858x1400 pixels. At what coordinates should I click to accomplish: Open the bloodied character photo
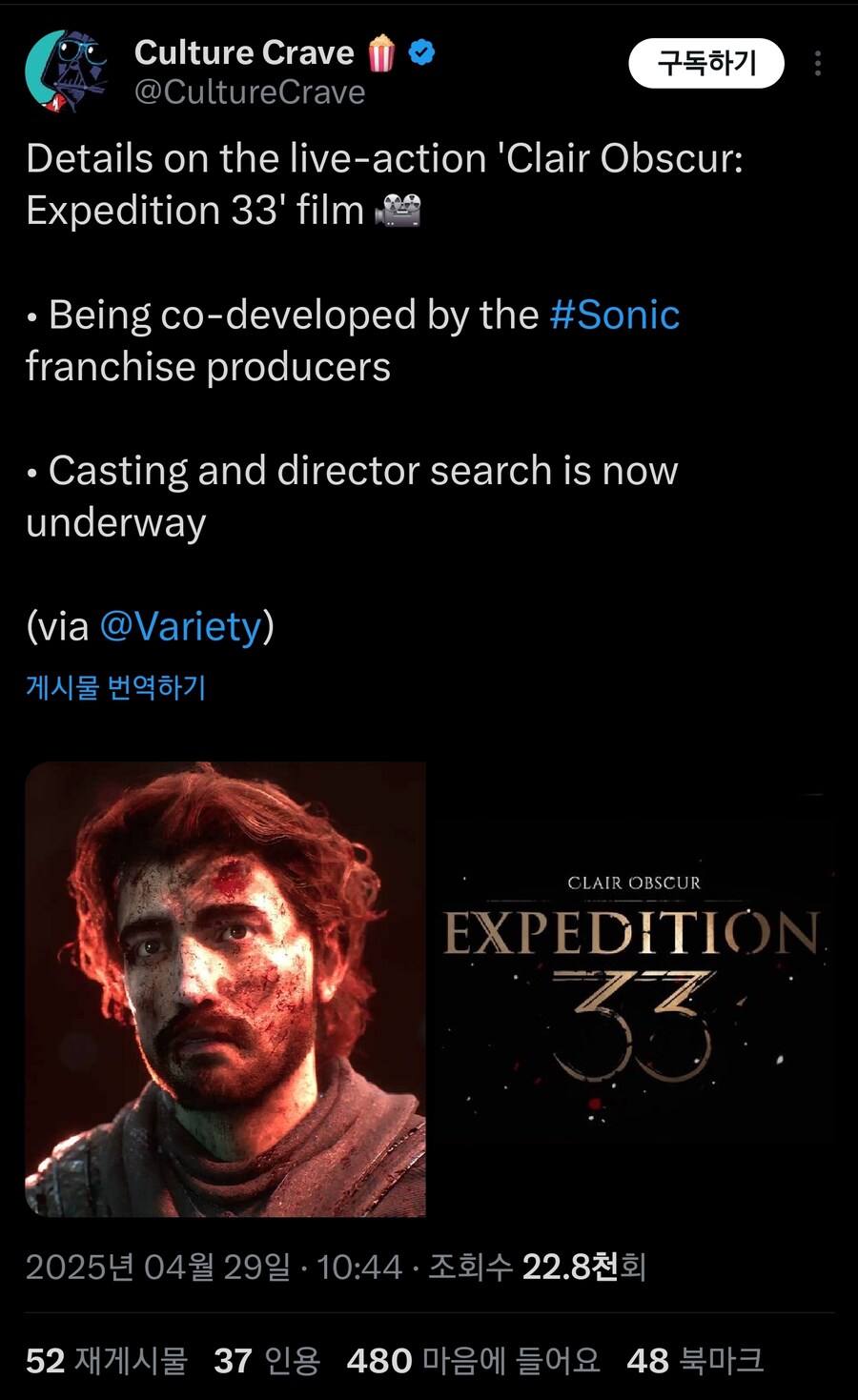pos(225,988)
